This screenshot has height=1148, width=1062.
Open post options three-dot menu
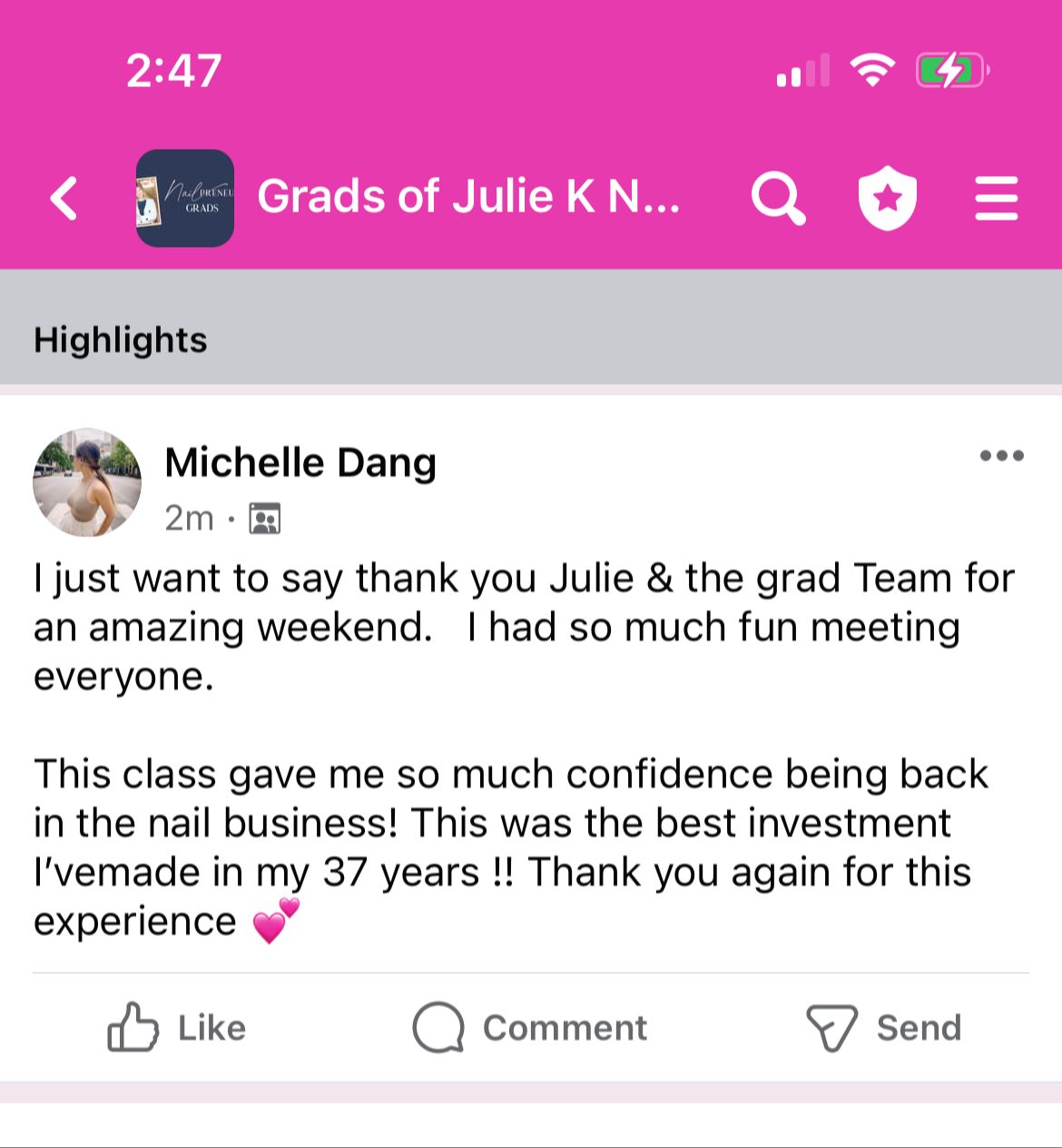[x=1002, y=456]
